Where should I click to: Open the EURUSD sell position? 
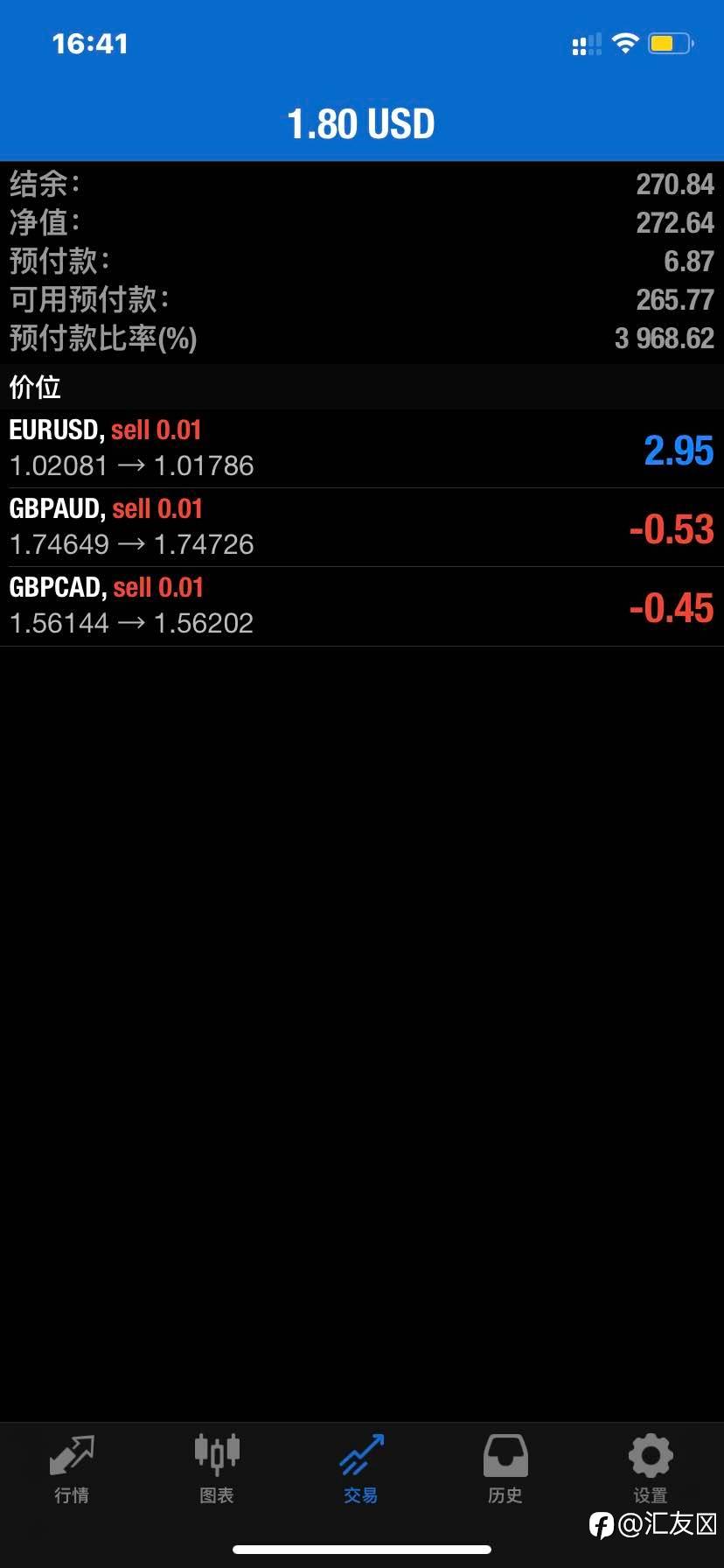362,449
